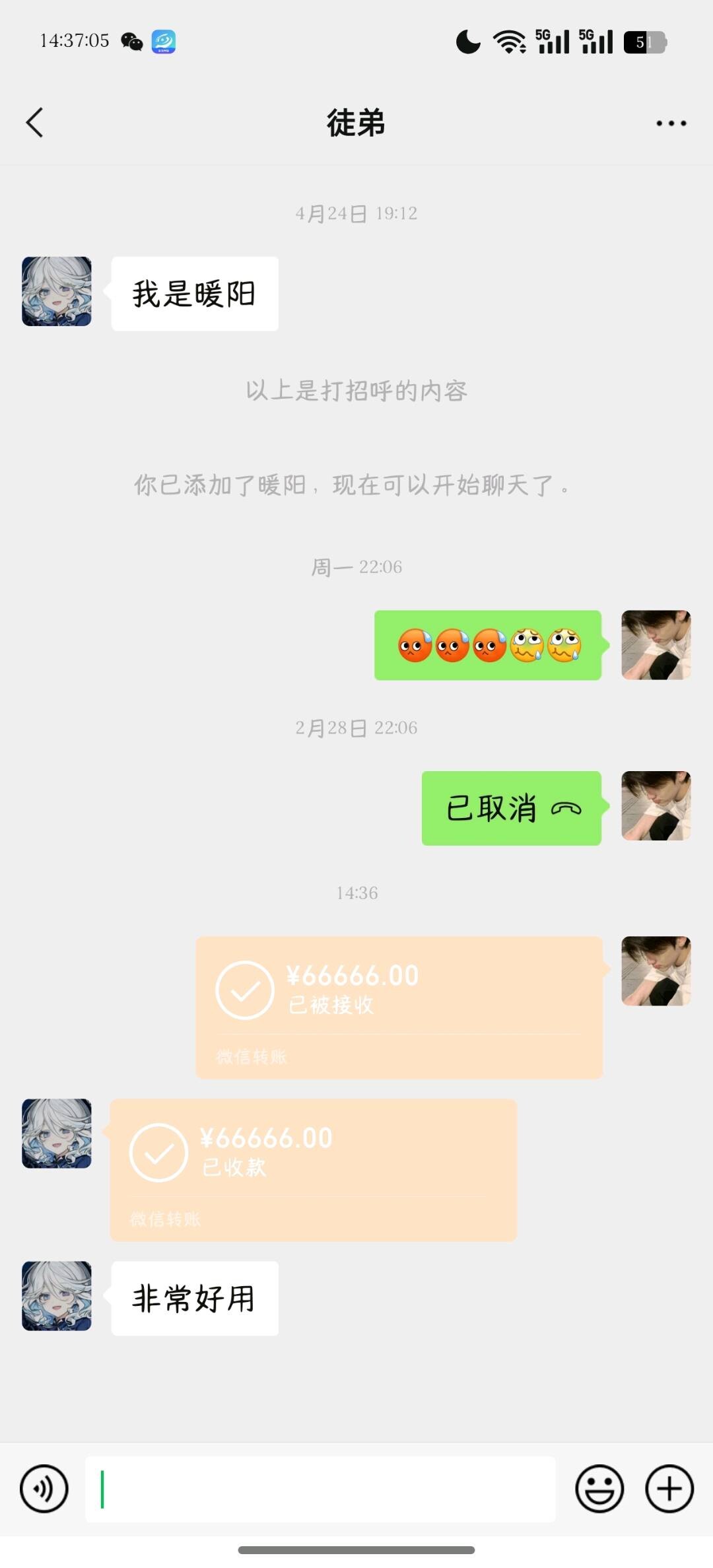
Task: Focus the message text field
Action: pyautogui.click(x=320, y=1490)
